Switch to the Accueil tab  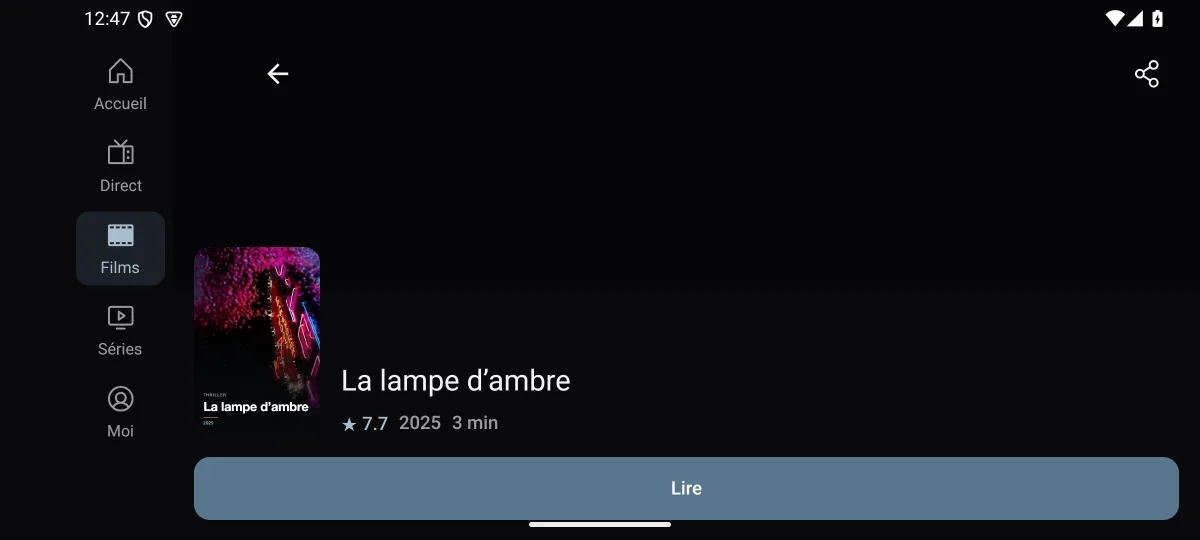coord(120,85)
